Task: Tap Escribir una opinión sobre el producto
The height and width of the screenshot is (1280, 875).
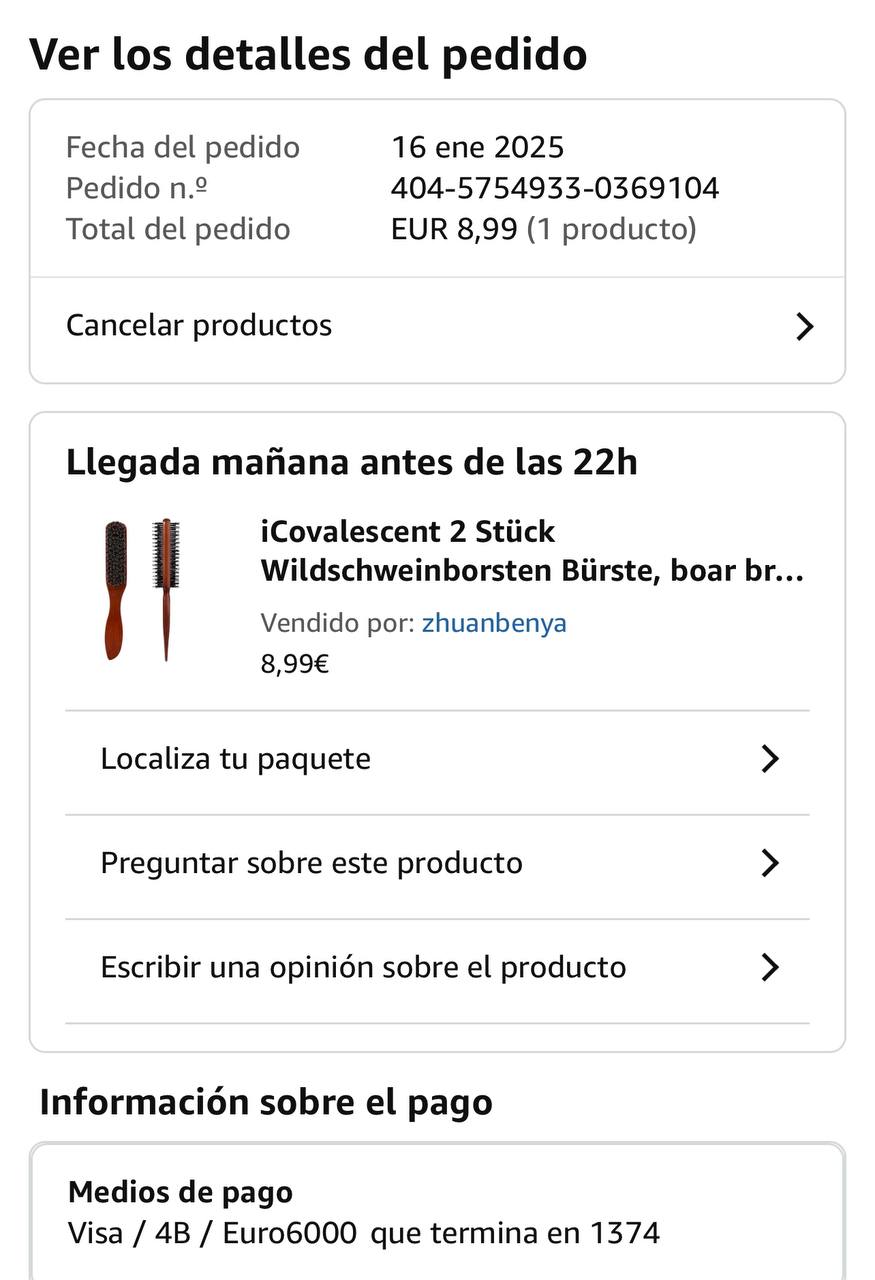Action: click(436, 967)
